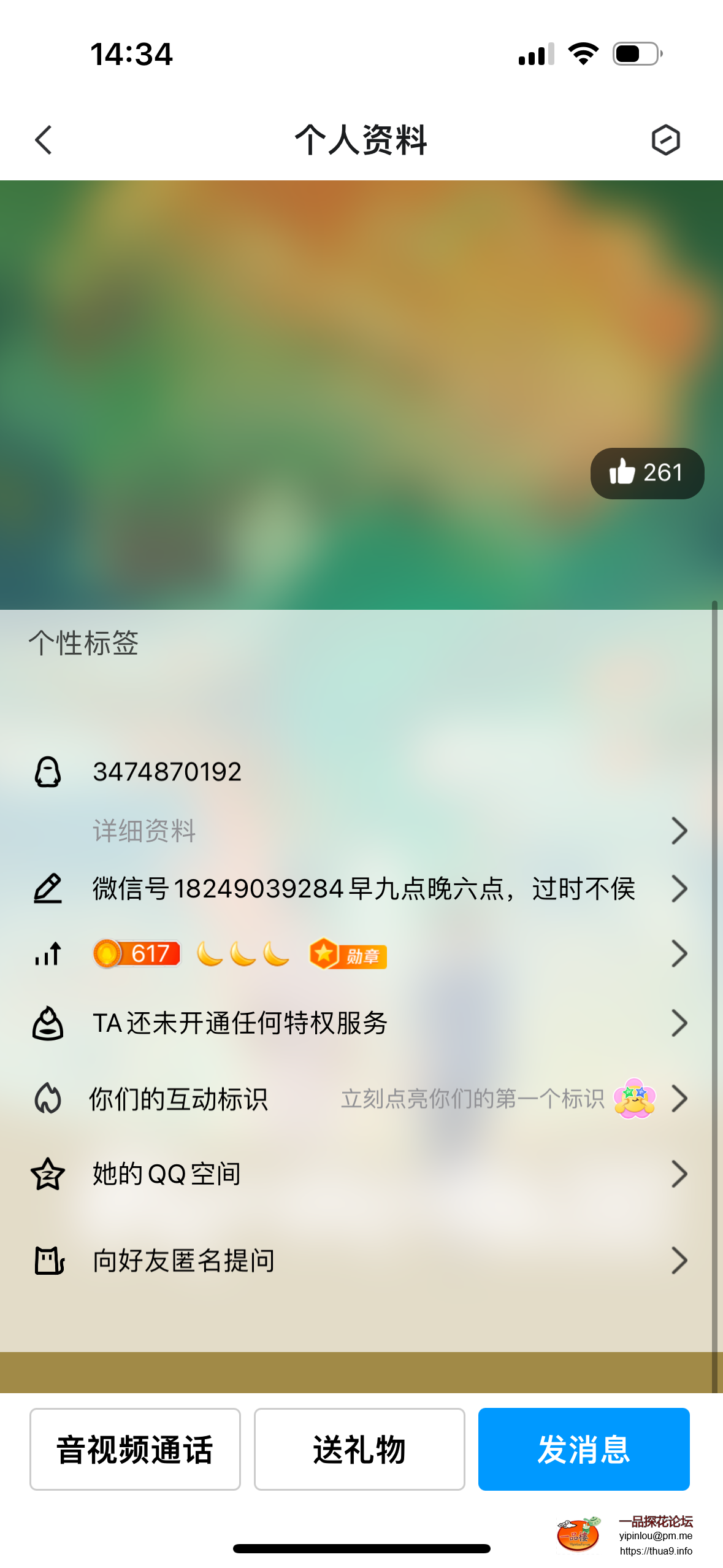Expand 详细资料 with its chevron
This screenshot has height=1568, width=723.
pyautogui.click(x=680, y=831)
